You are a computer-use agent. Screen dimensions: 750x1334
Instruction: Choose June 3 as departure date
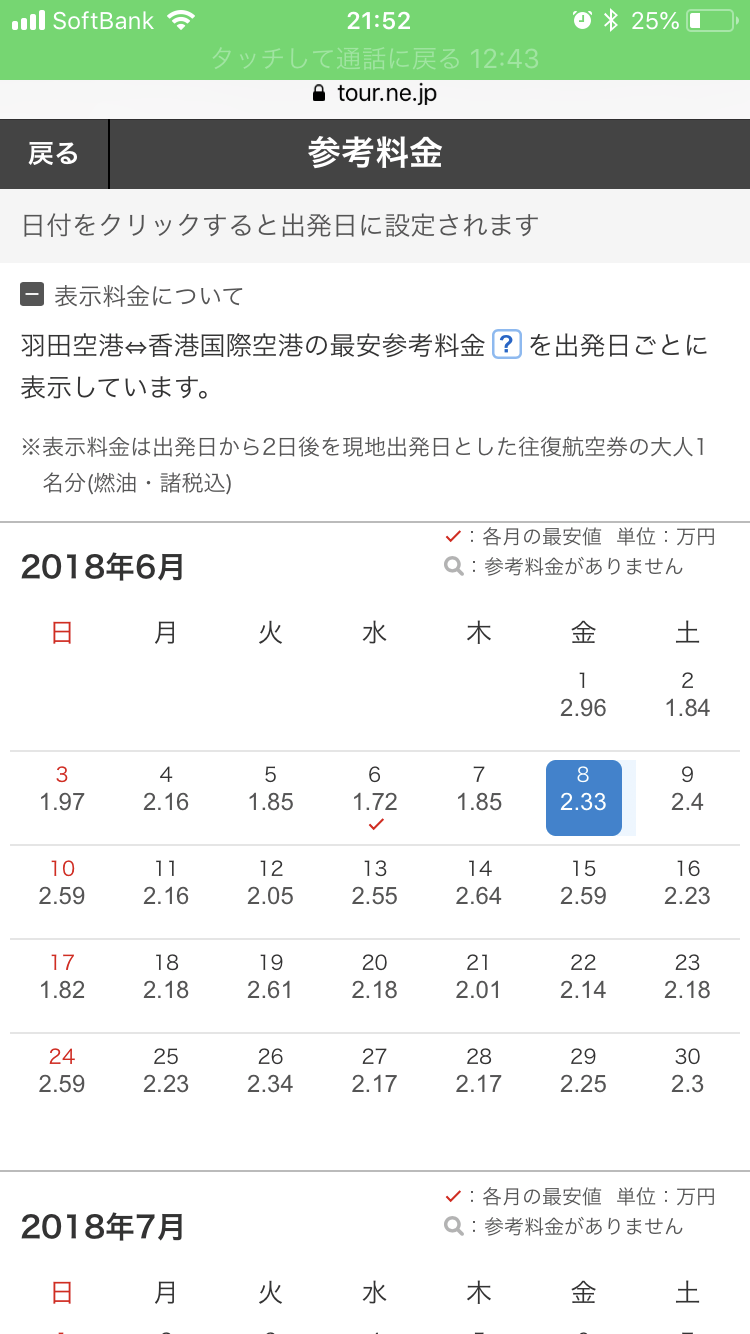(x=62, y=788)
